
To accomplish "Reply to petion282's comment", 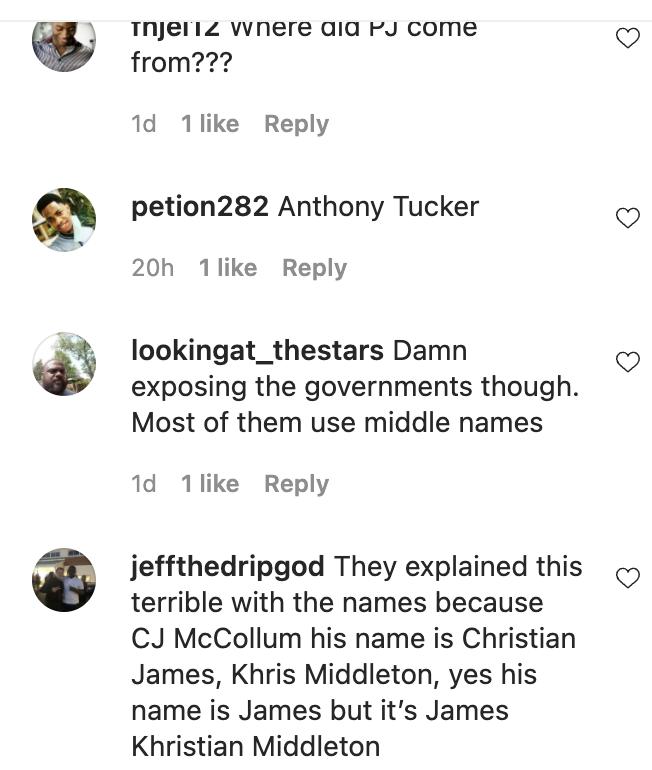I will click(314, 268).
